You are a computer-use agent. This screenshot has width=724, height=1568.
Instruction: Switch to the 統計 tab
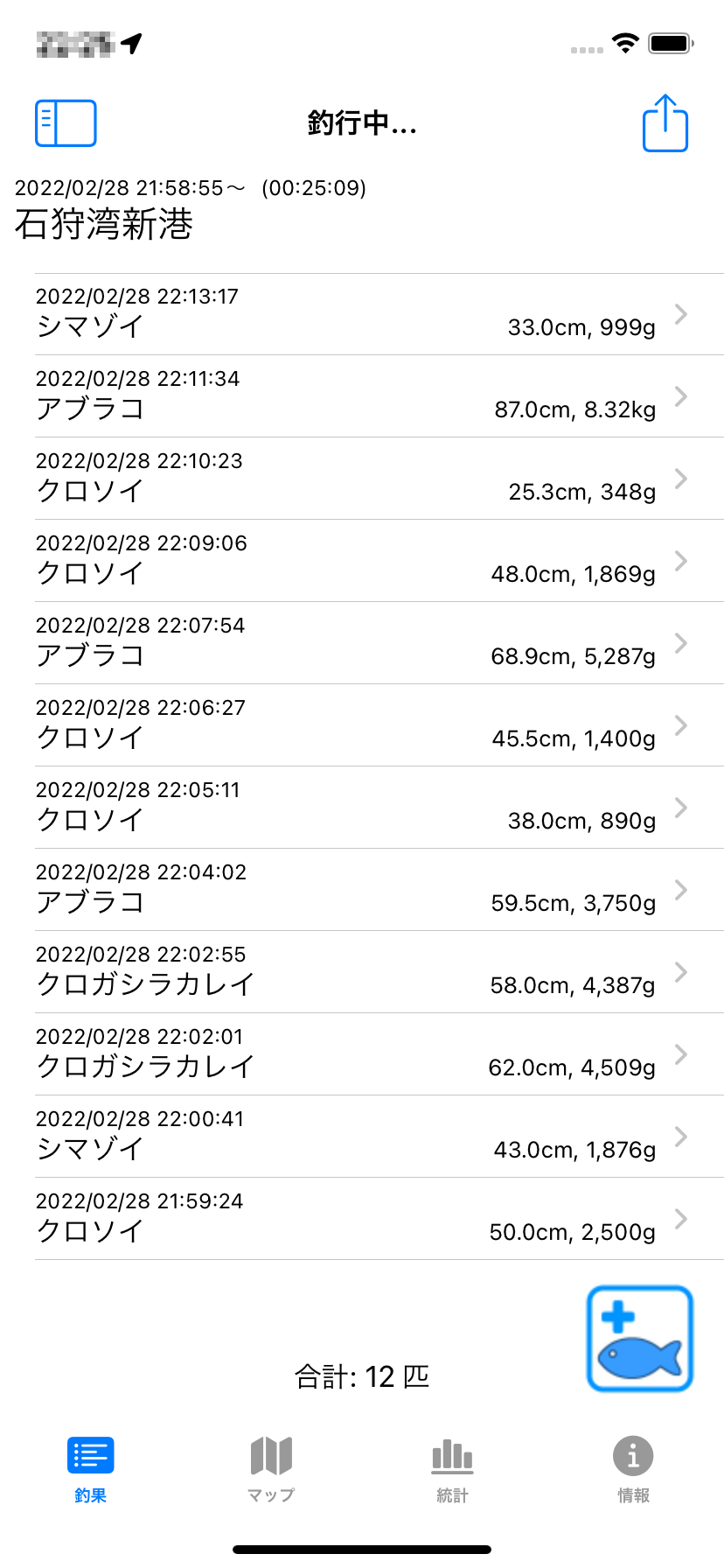pyautogui.click(x=452, y=1470)
